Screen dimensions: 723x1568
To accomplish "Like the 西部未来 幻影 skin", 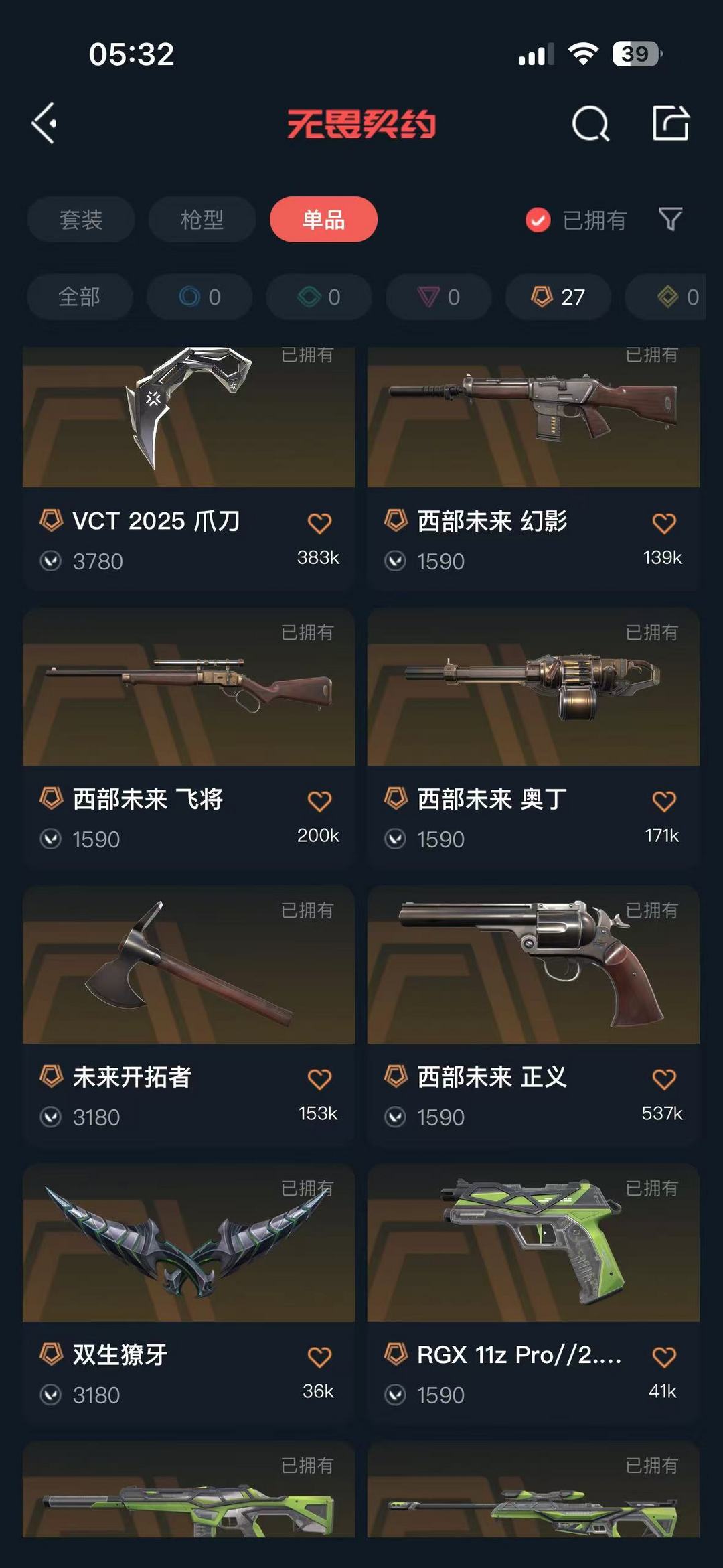I will [x=664, y=524].
